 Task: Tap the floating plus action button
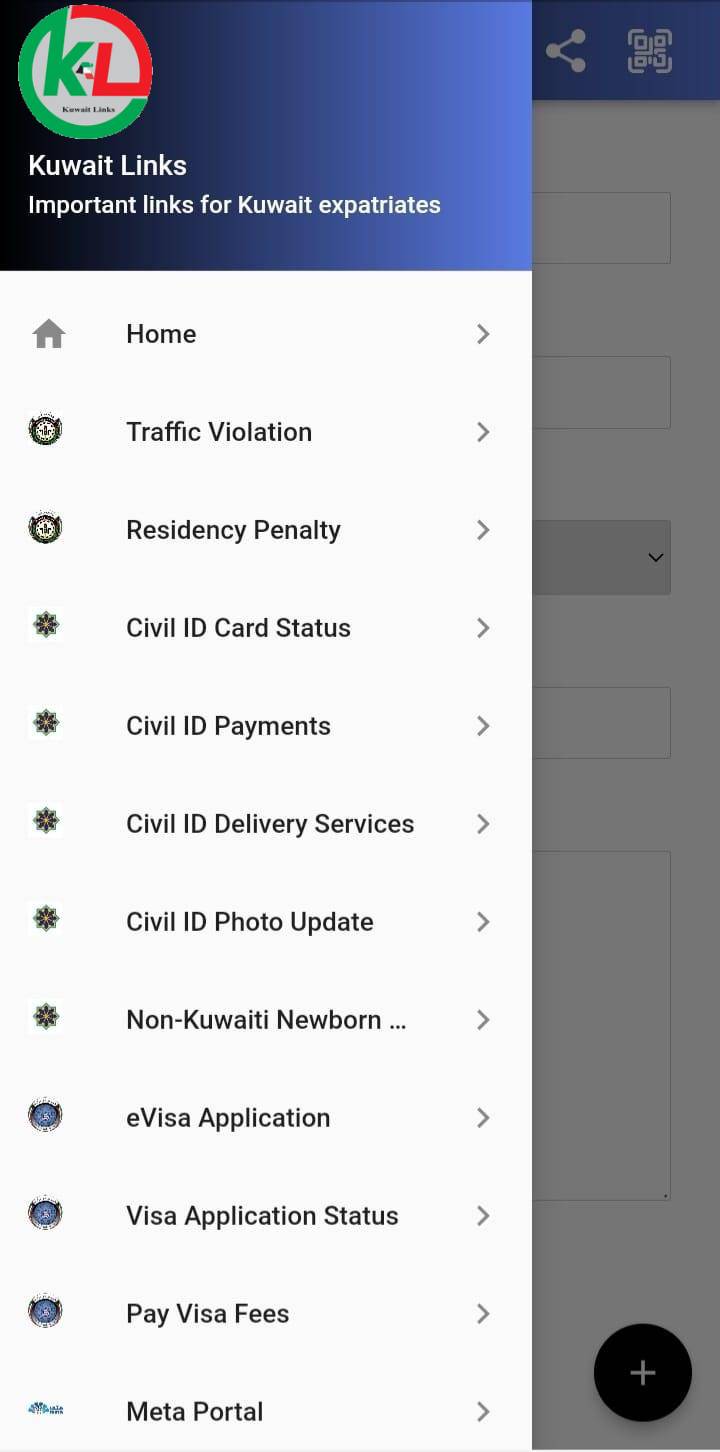(x=642, y=1372)
